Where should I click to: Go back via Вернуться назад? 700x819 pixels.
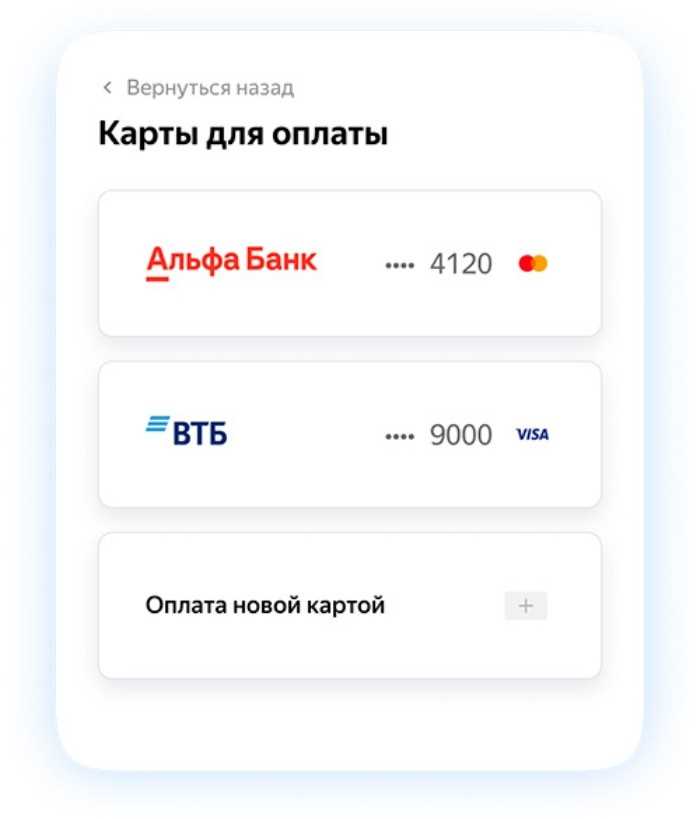(200, 88)
